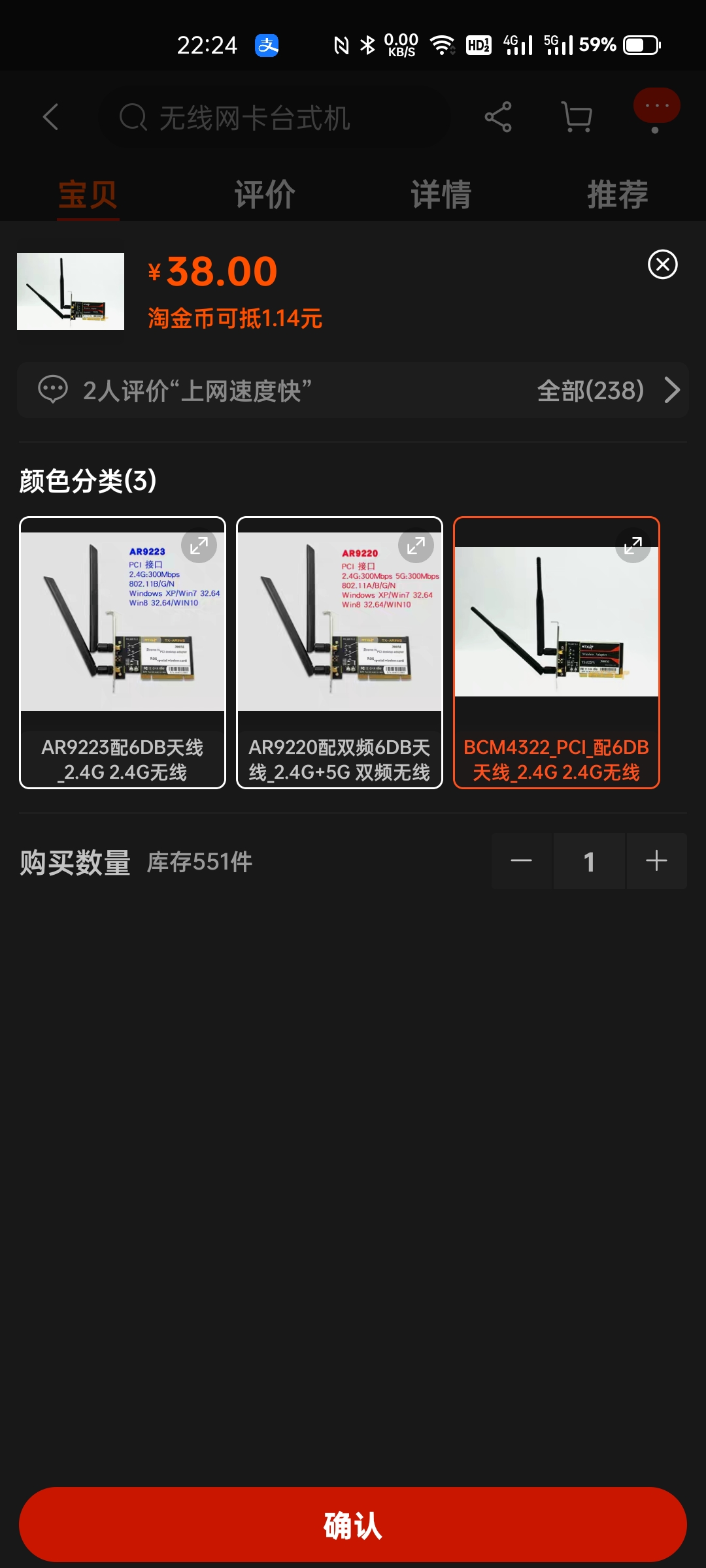Enlarge the AR9223 option image
This screenshot has width=706, height=1568.
tap(199, 546)
